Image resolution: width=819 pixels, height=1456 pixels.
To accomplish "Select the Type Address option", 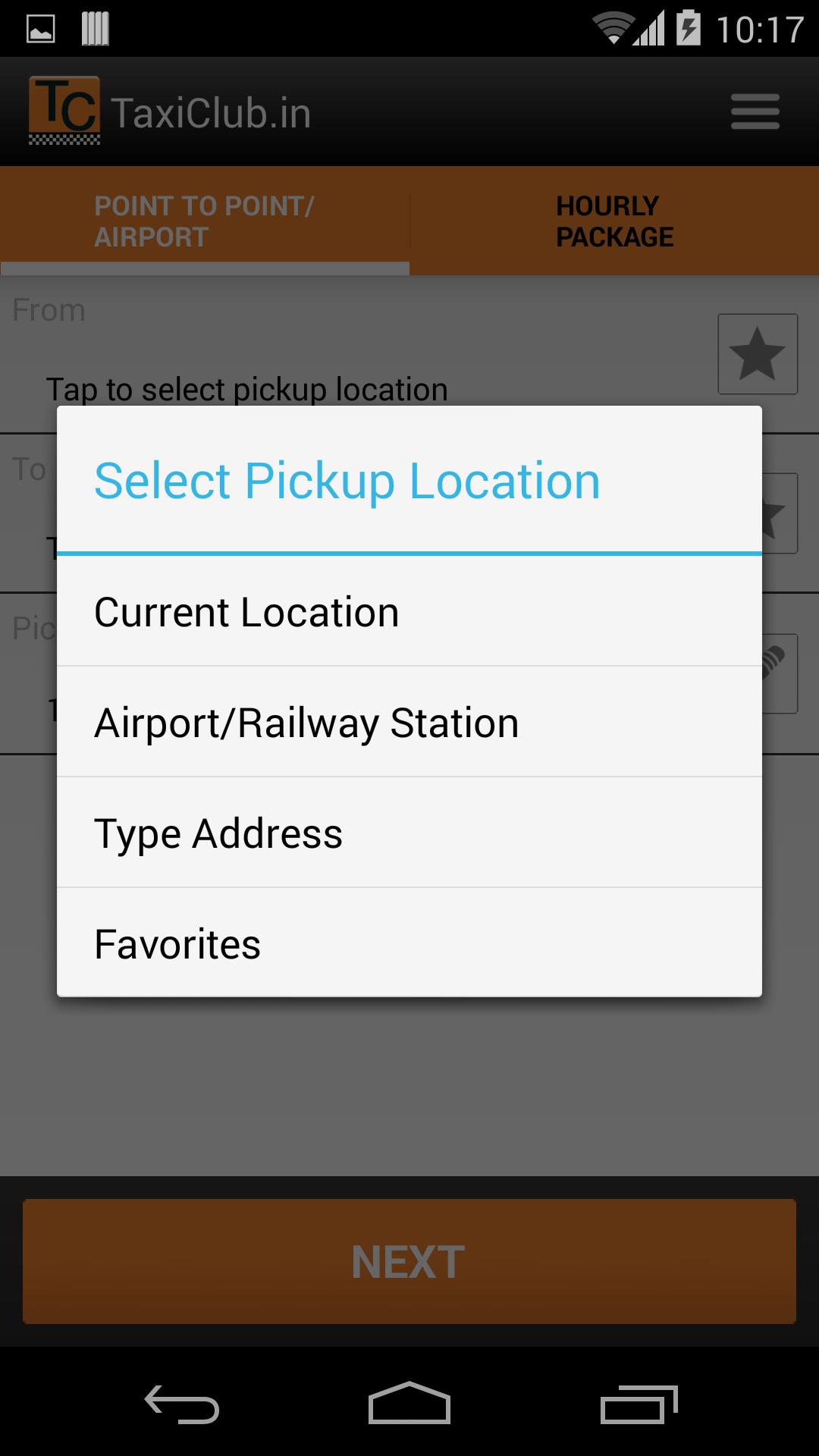I will pyautogui.click(x=409, y=833).
